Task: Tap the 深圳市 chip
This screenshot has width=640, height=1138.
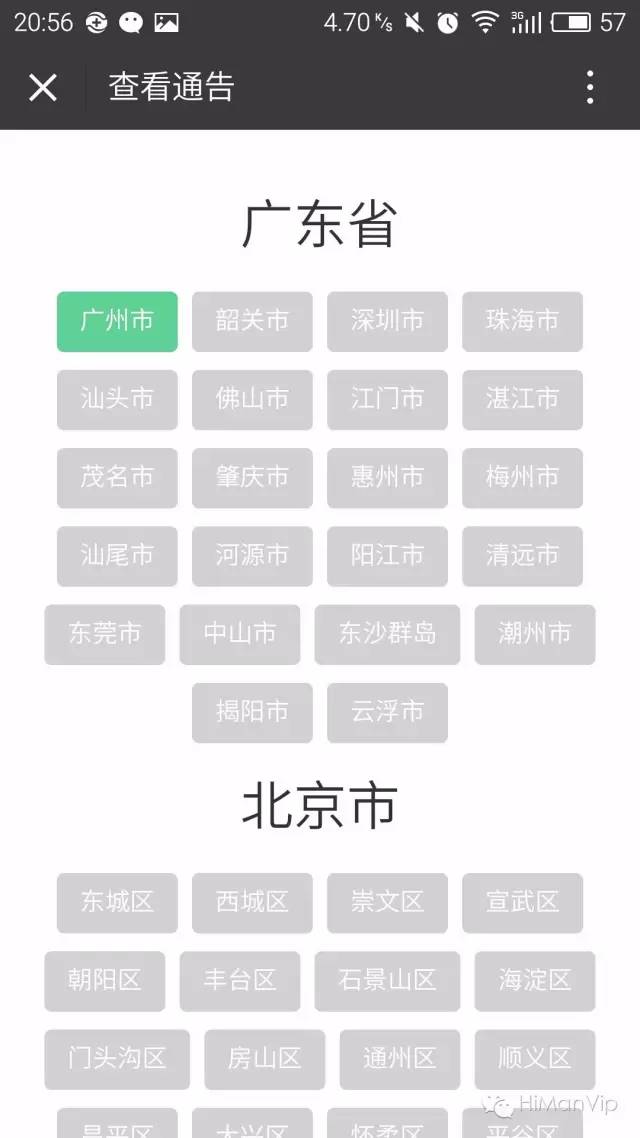Action: (387, 322)
